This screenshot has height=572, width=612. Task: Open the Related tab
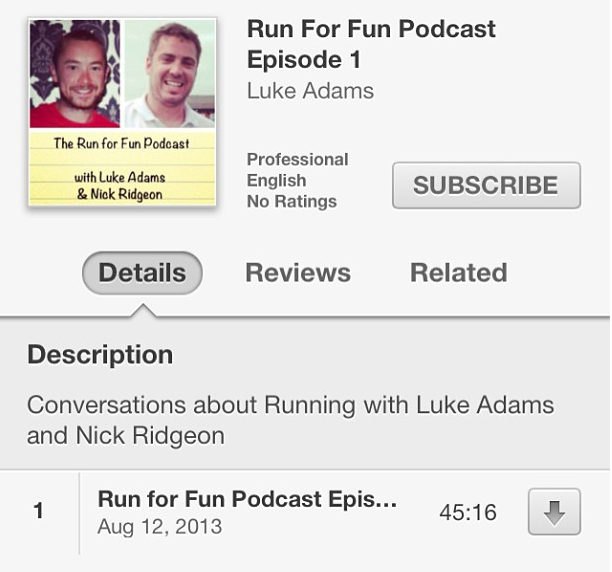tap(458, 273)
